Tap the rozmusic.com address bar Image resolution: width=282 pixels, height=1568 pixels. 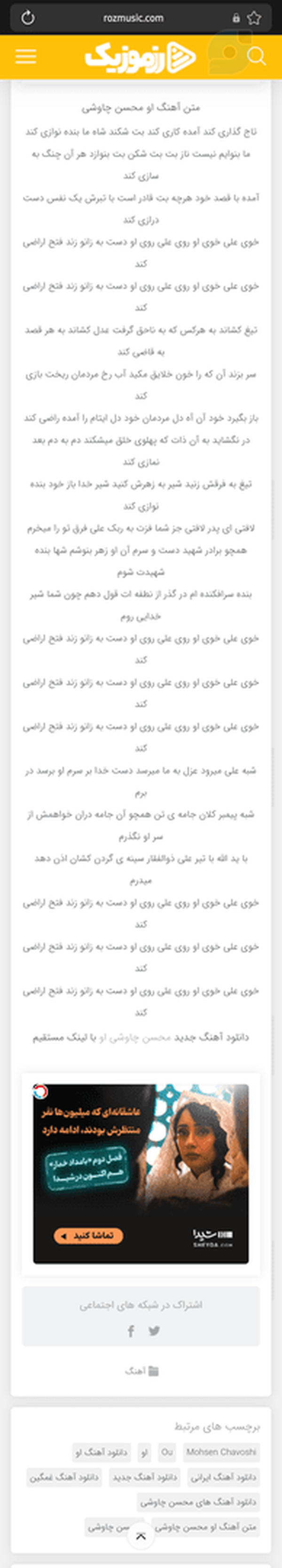point(133,18)
